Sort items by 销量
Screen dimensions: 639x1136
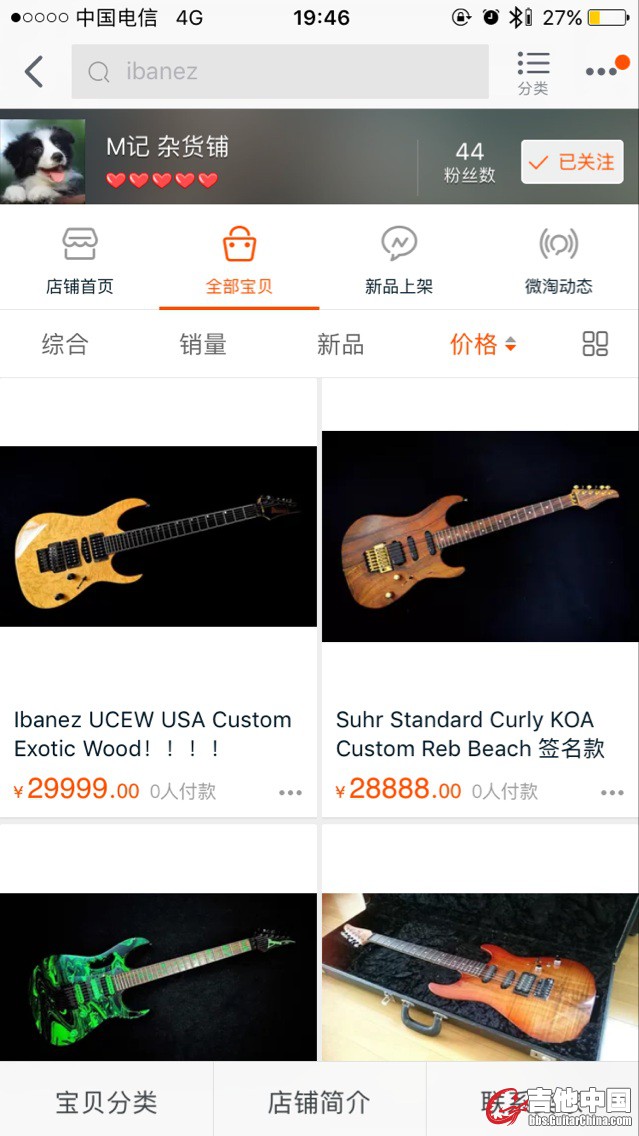coord(203,345)
